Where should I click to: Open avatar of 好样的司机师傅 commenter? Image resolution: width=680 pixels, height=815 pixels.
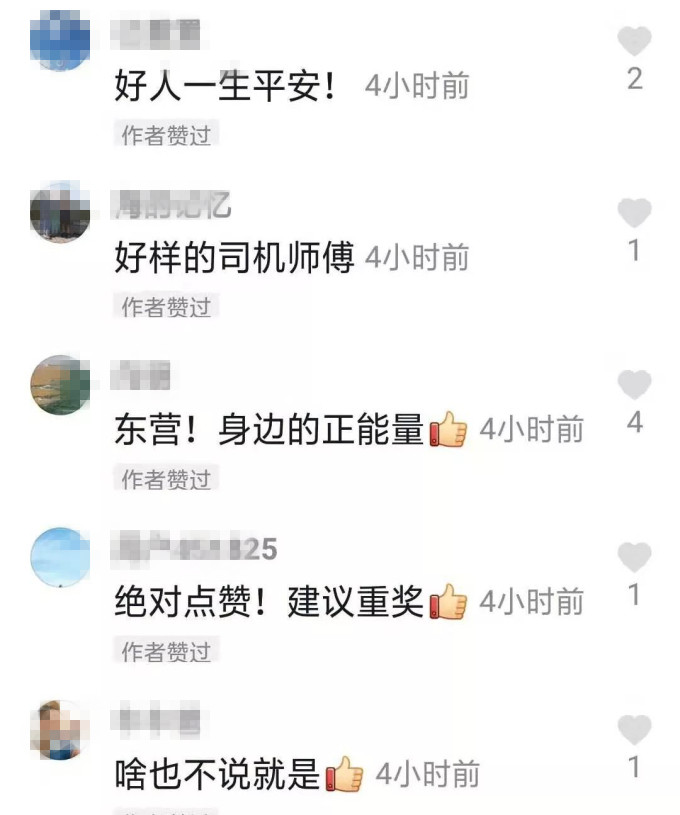point(60,213)
